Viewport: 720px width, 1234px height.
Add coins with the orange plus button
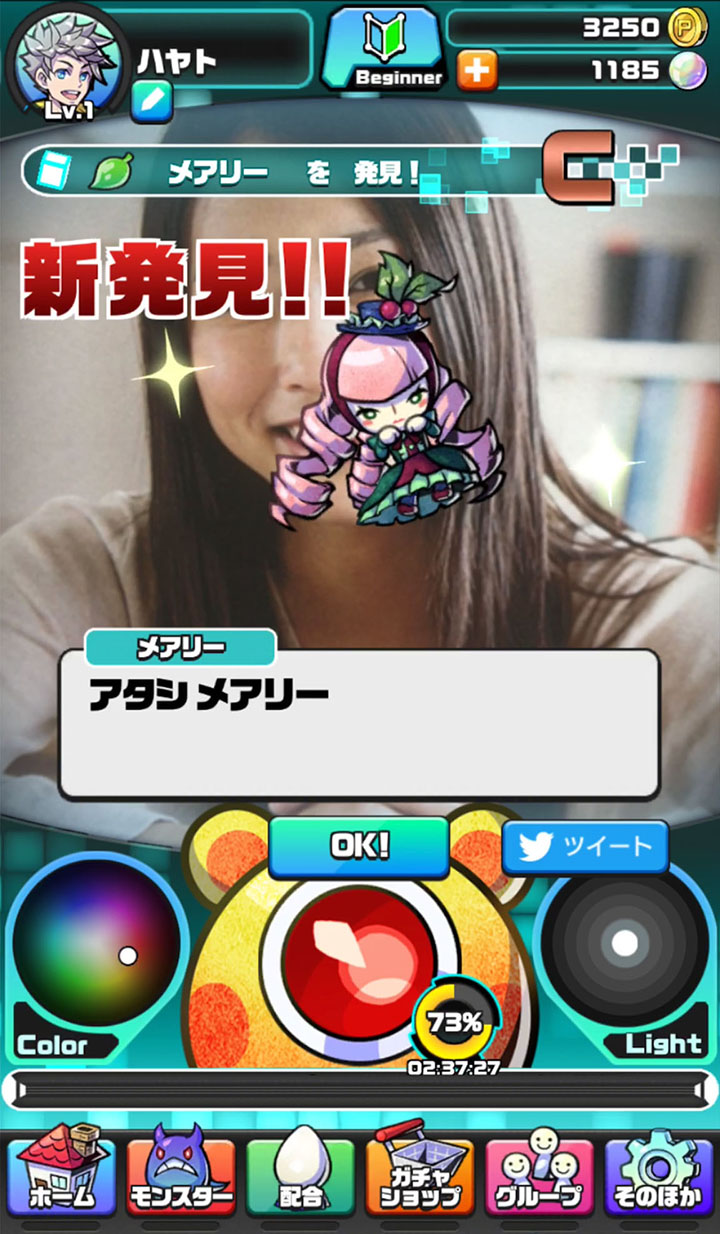pos(477,71)
